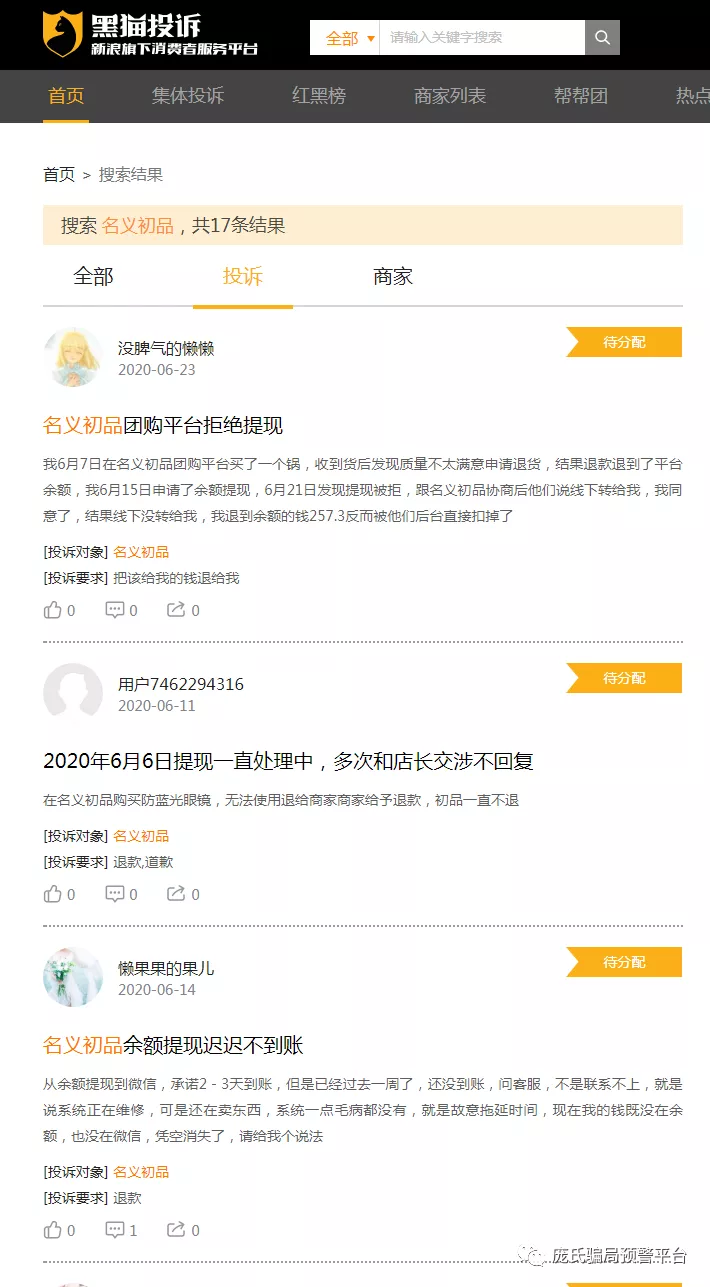The width and height of the screenshot is (710, 1287).
Task: Go to 集体投诉 section
Action: coord(188,96)
